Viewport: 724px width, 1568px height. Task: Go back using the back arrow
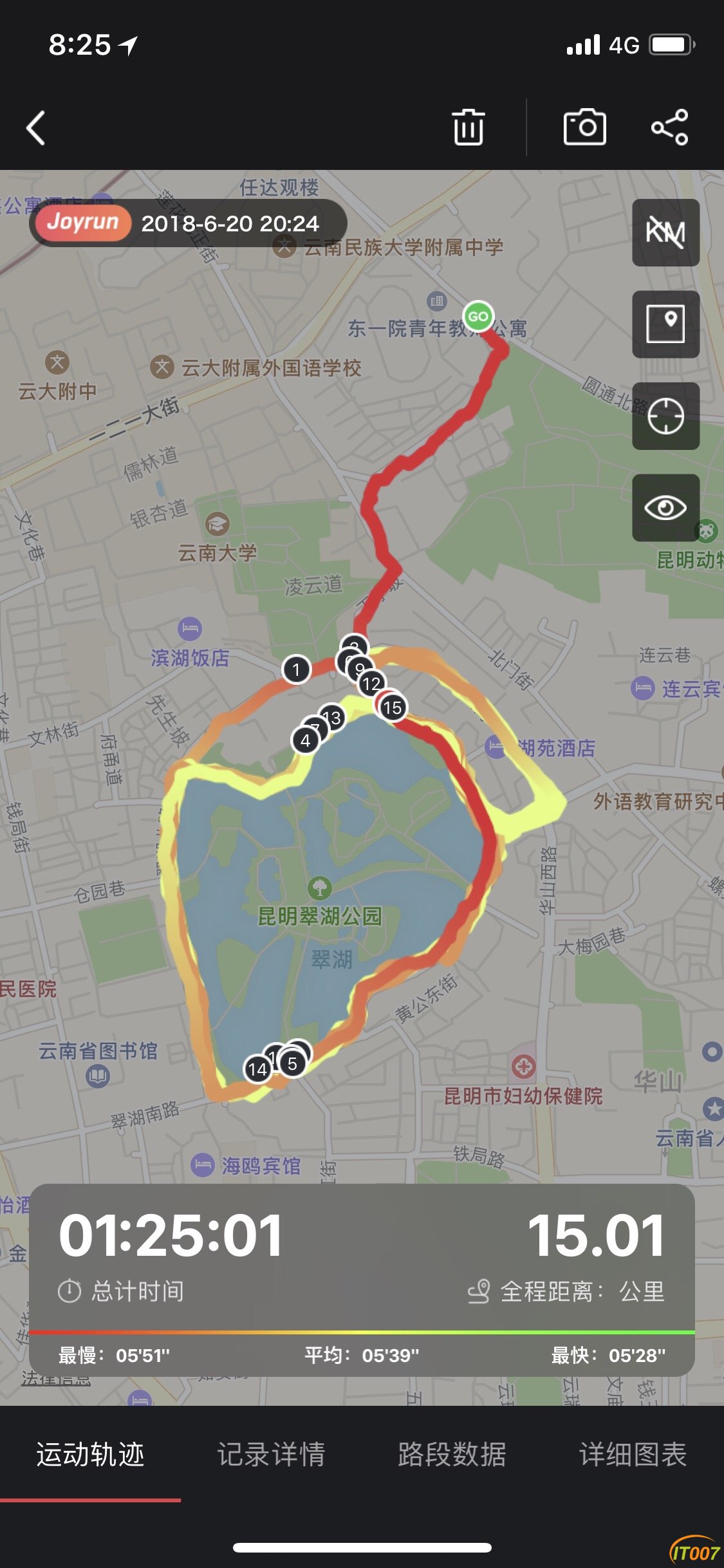click(x=36, y=127)
